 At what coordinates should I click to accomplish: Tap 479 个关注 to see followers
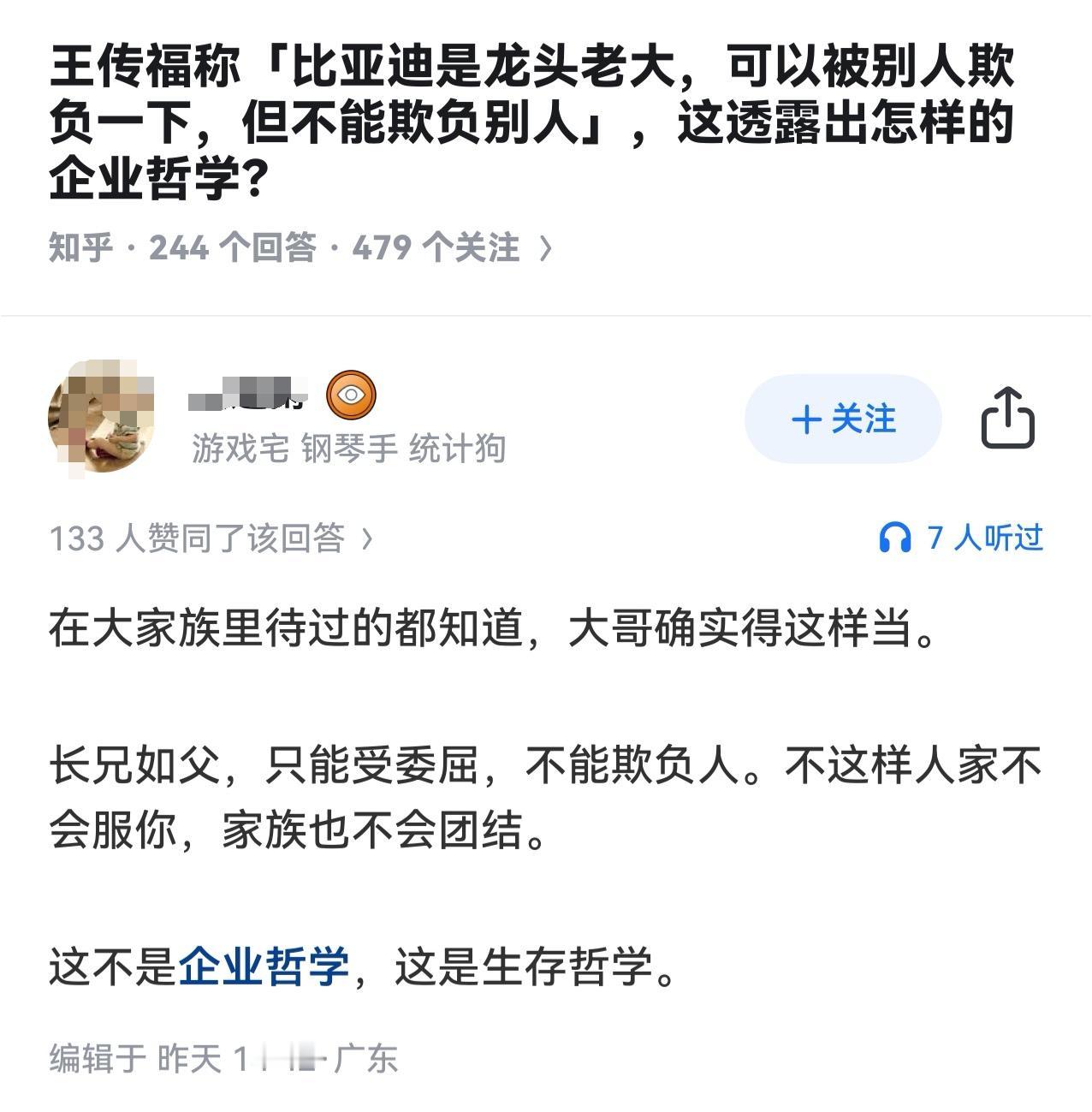[x=436, y=248]
